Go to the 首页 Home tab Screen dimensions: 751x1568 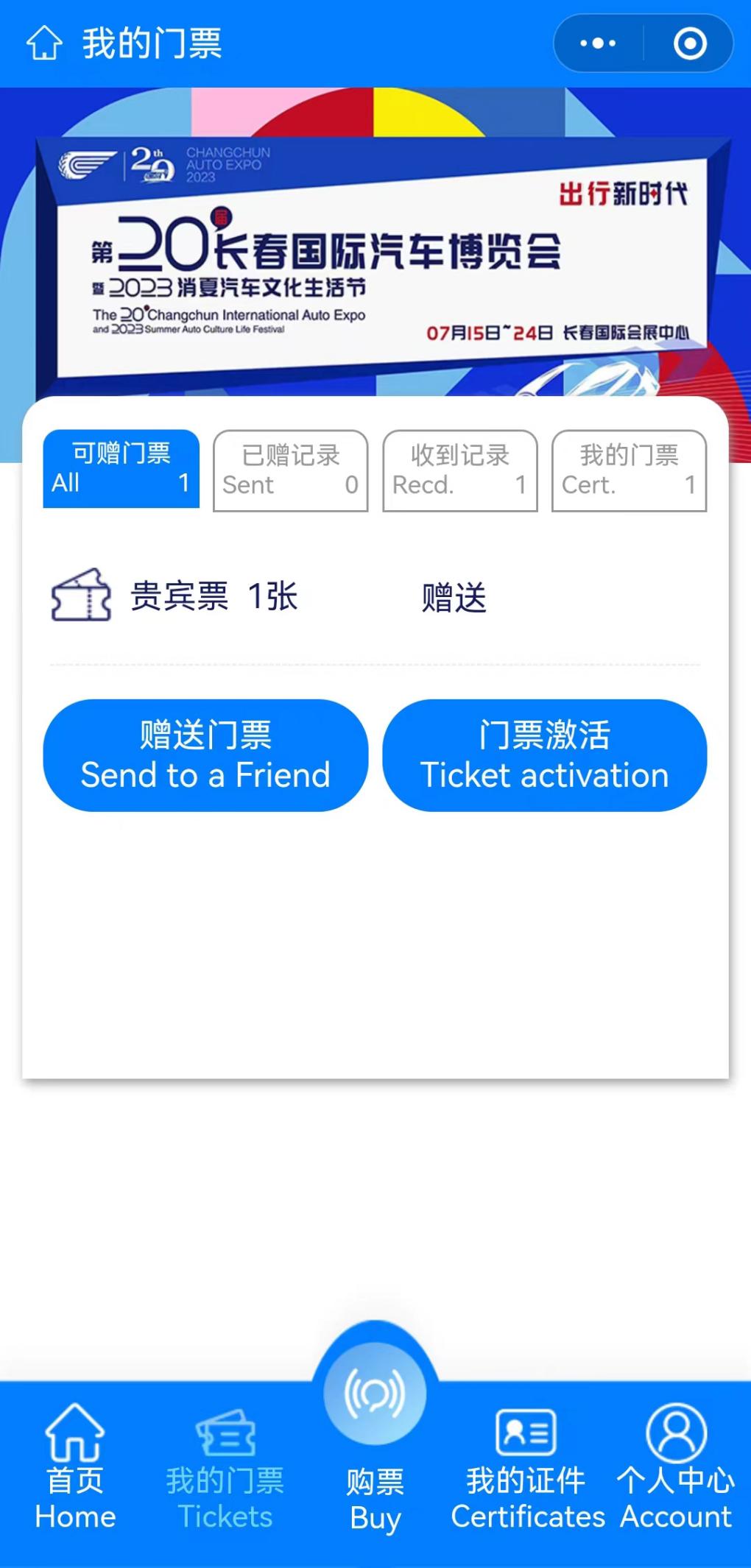(x=75, y=1465)
